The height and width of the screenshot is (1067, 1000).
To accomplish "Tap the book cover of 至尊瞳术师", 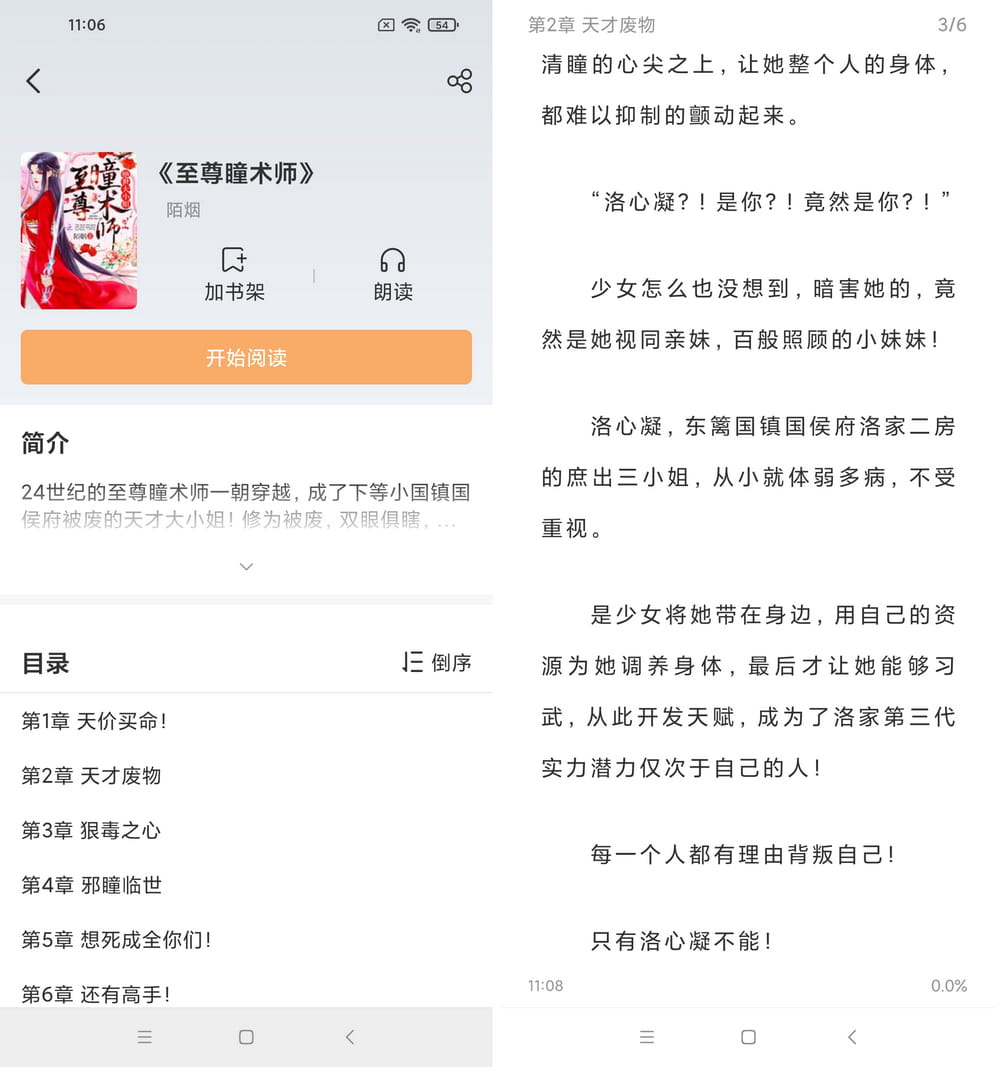I will [x=79, y=230].
